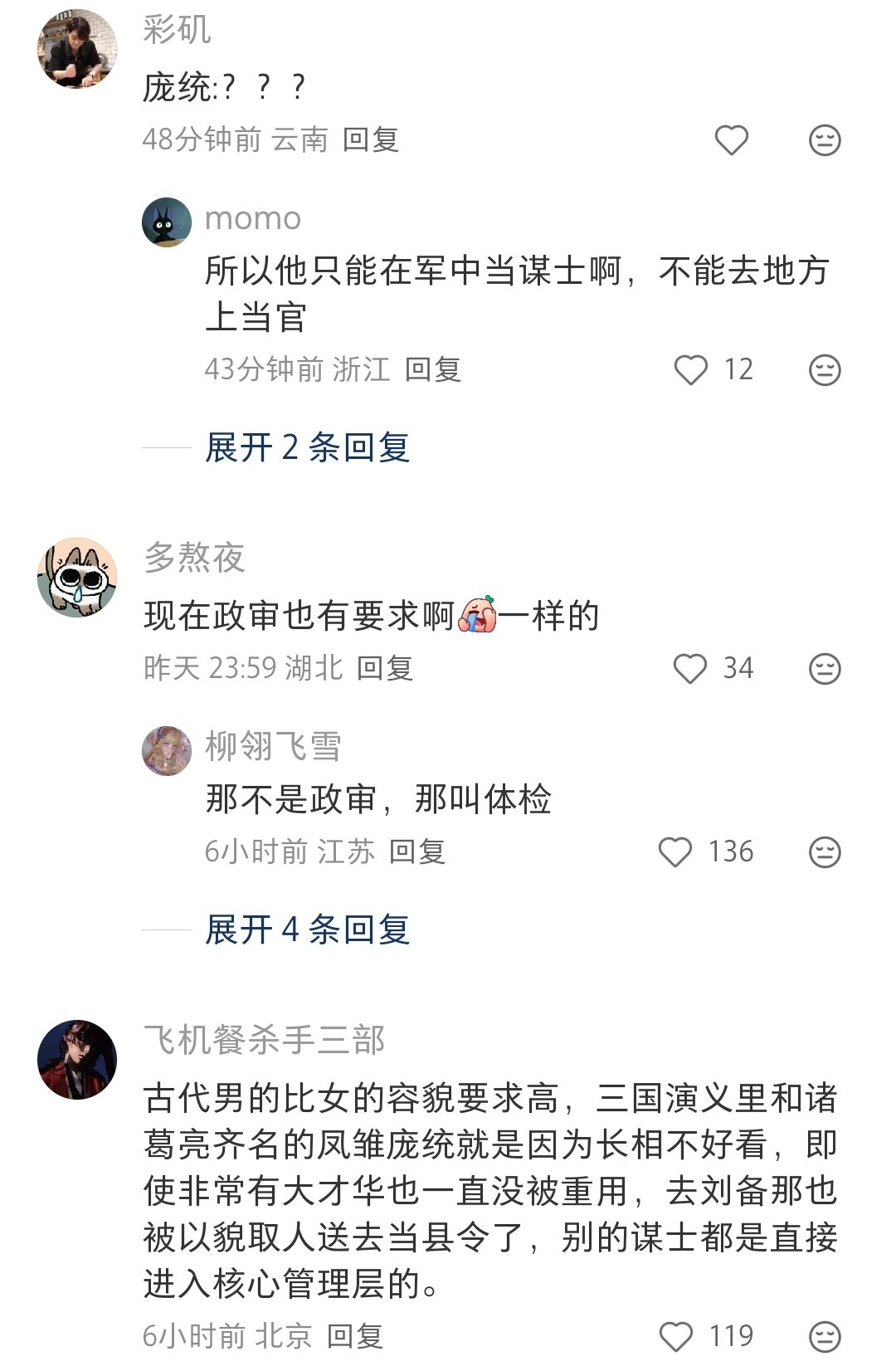View 柳翎飞雪's profile via username
The width and height of the screenshot is (896, 1371).
click(273, 746)
